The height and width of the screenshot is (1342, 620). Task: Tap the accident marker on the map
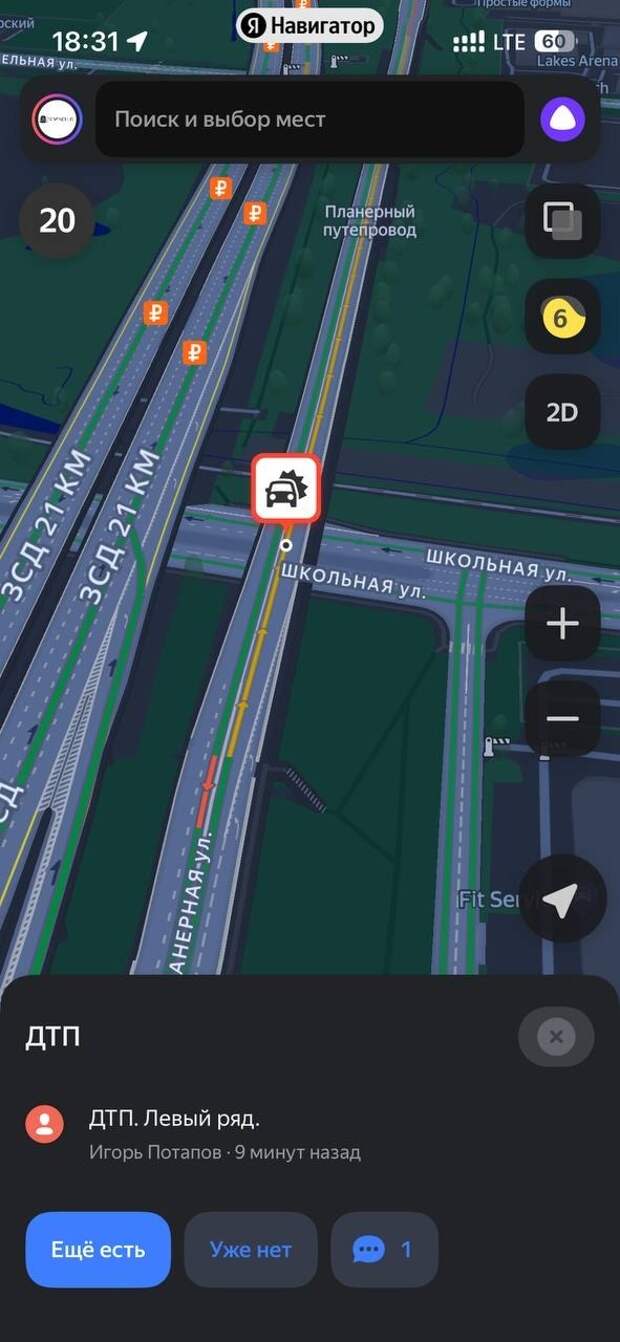[x=286, y=490]
